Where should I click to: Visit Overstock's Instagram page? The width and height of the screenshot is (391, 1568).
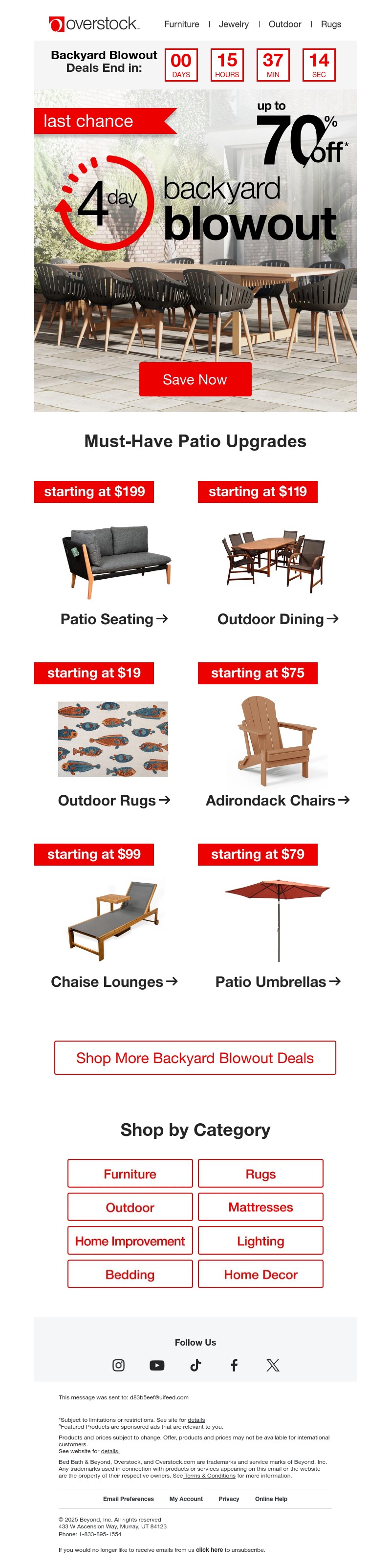[x=119, y=1365]
